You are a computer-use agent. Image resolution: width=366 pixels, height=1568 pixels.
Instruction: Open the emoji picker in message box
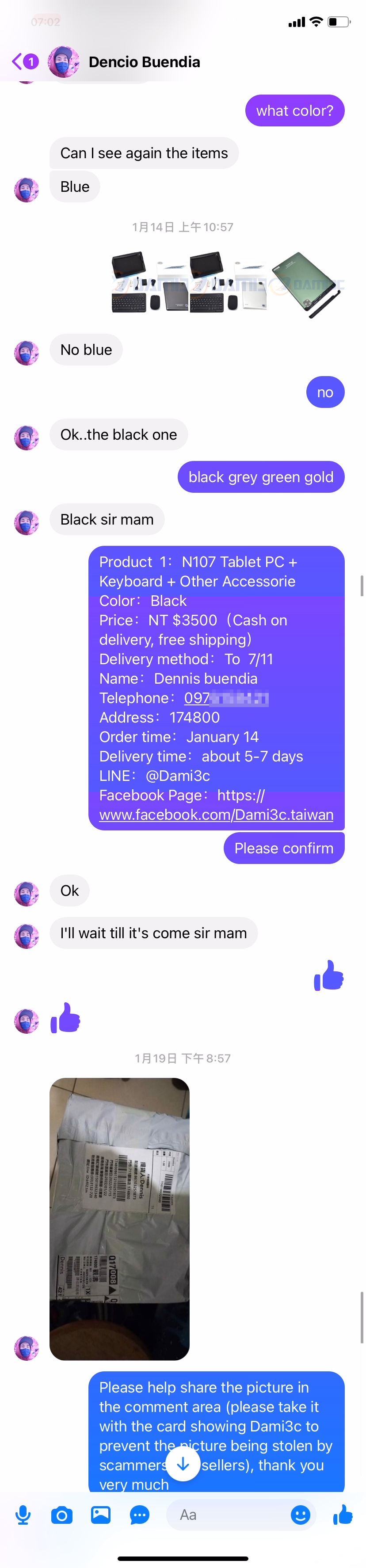300,1515
